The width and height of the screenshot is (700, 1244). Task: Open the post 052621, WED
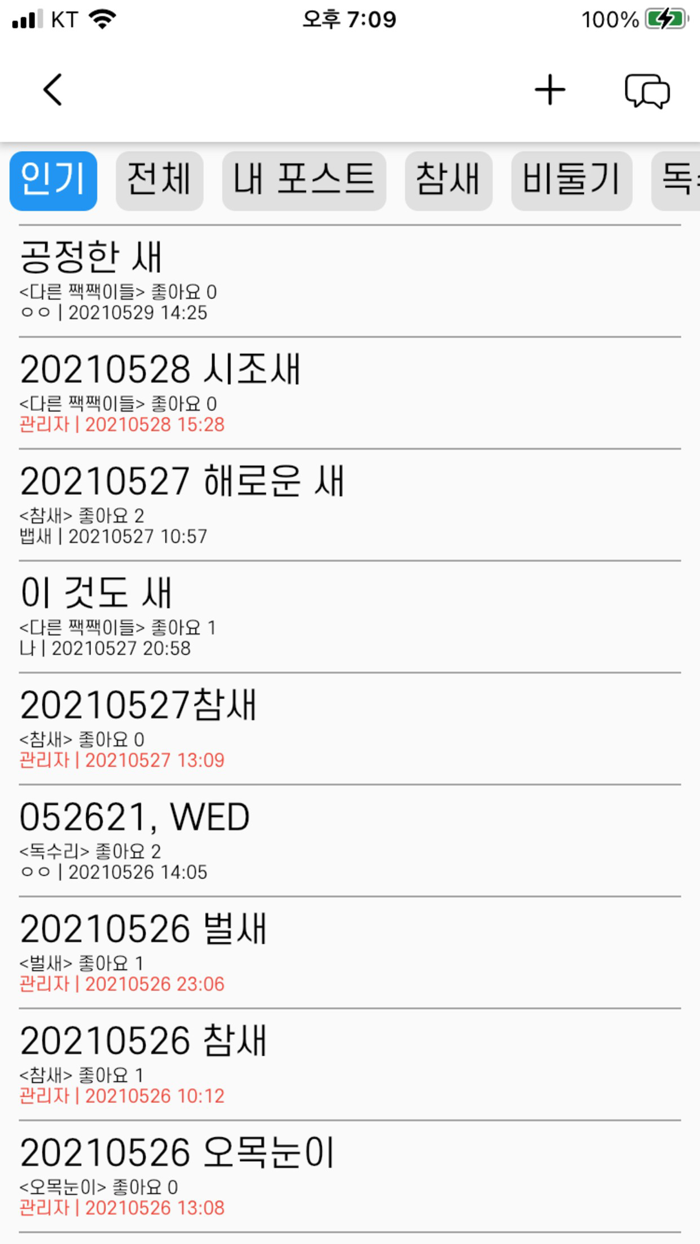(350, 841)
